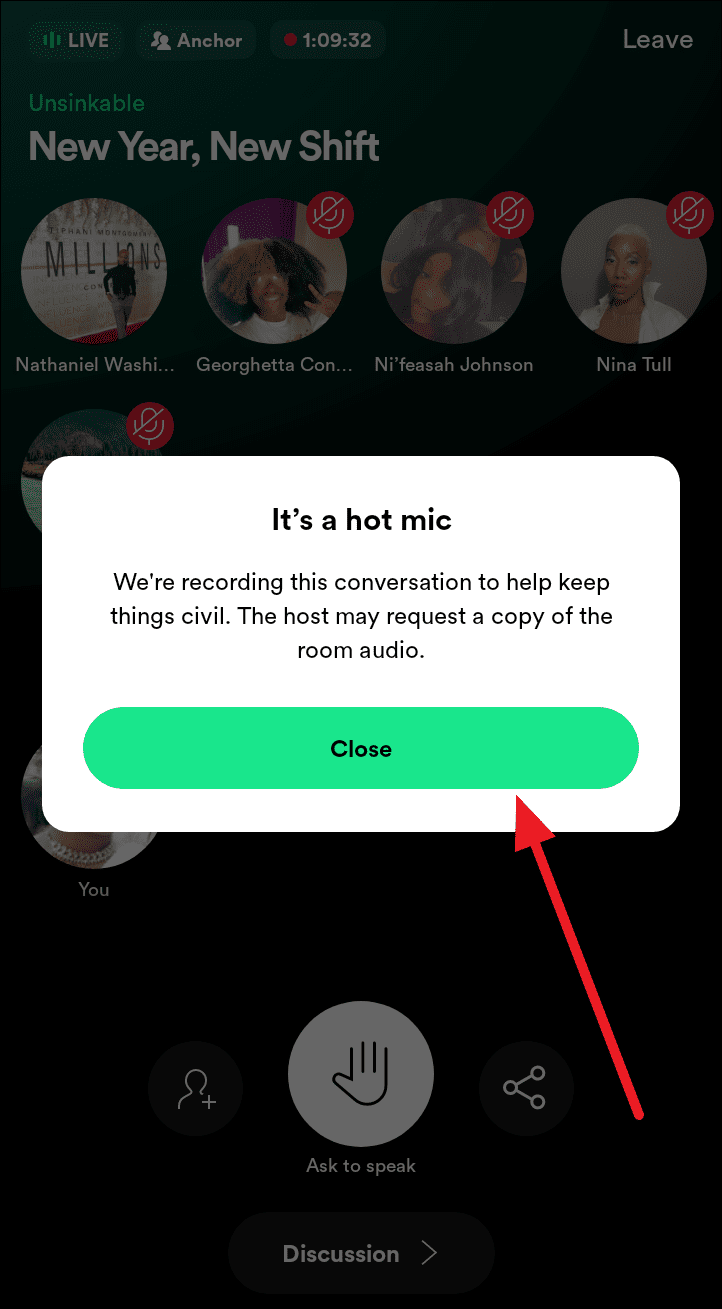Open Ni'feasah Johnson's avatar
This screenshot has height=1309, width=722.
coord(454,271)
